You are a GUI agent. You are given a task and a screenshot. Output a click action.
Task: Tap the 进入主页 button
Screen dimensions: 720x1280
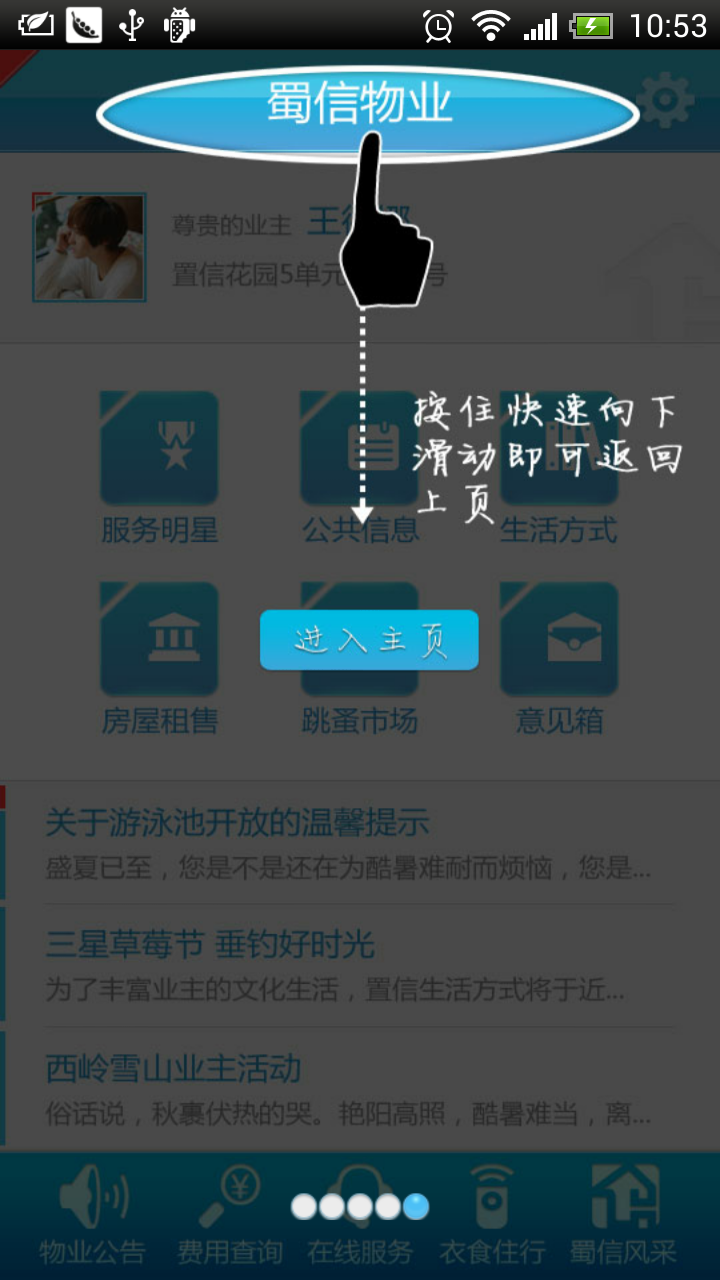[369, 640]
